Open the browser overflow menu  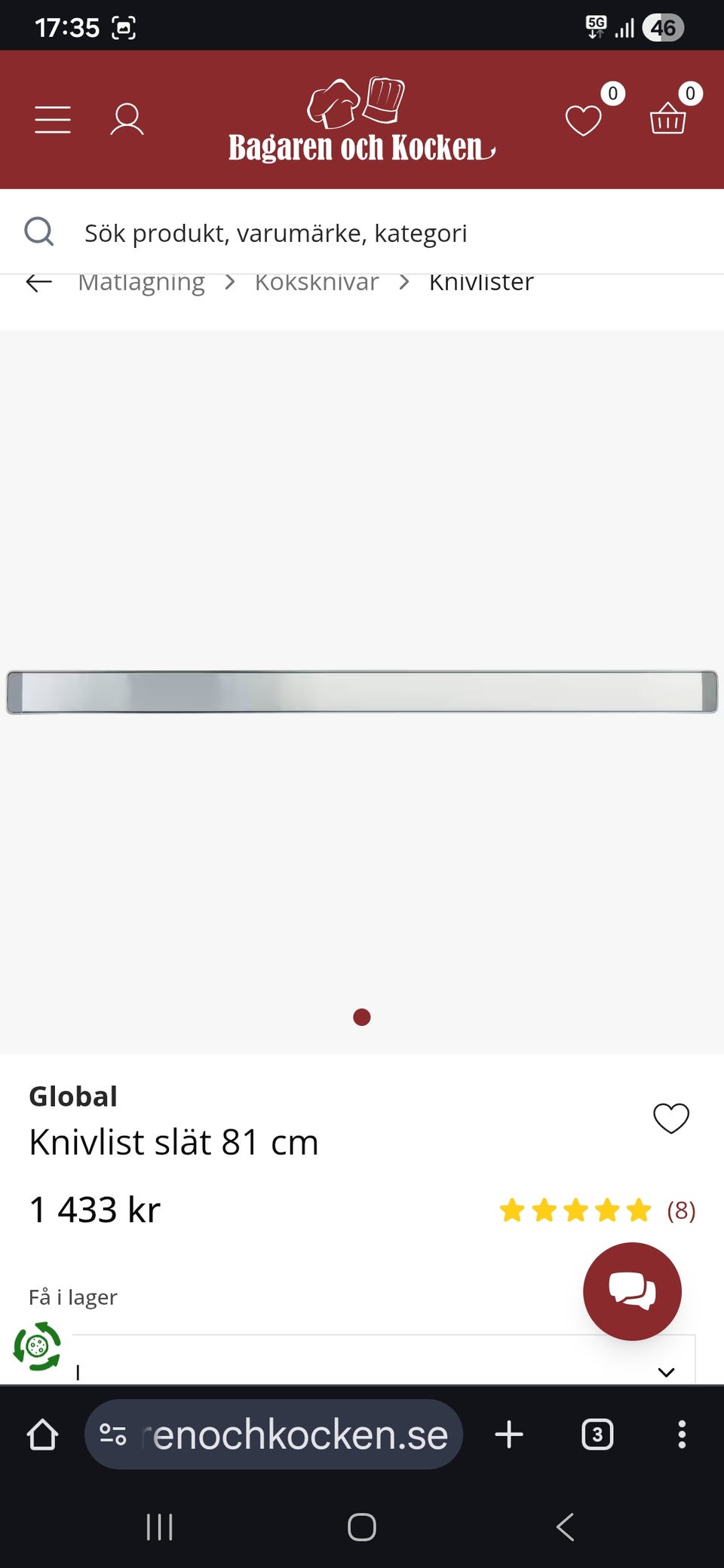coord(682,1435)
